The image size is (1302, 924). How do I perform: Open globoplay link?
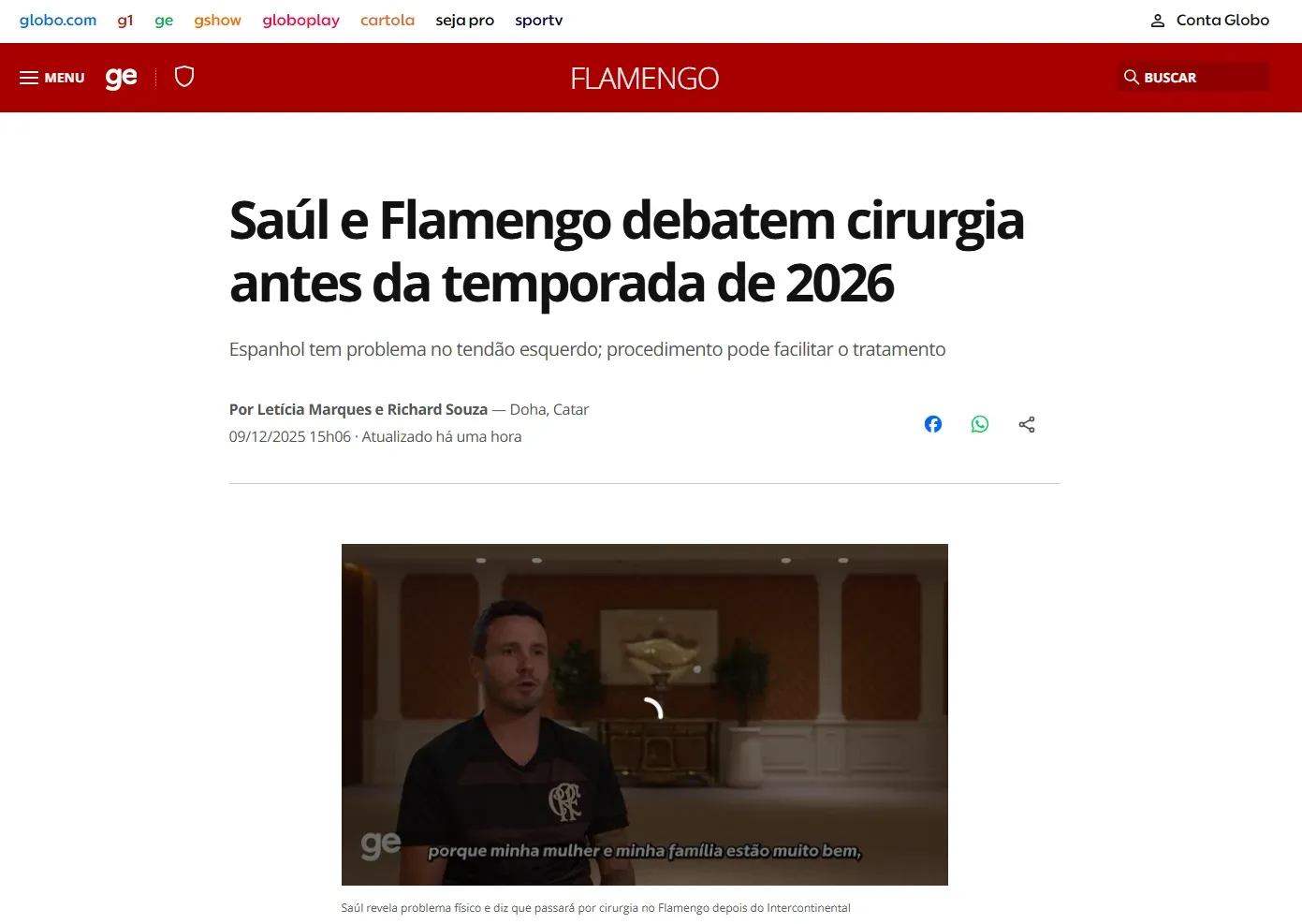click(300, 21)
